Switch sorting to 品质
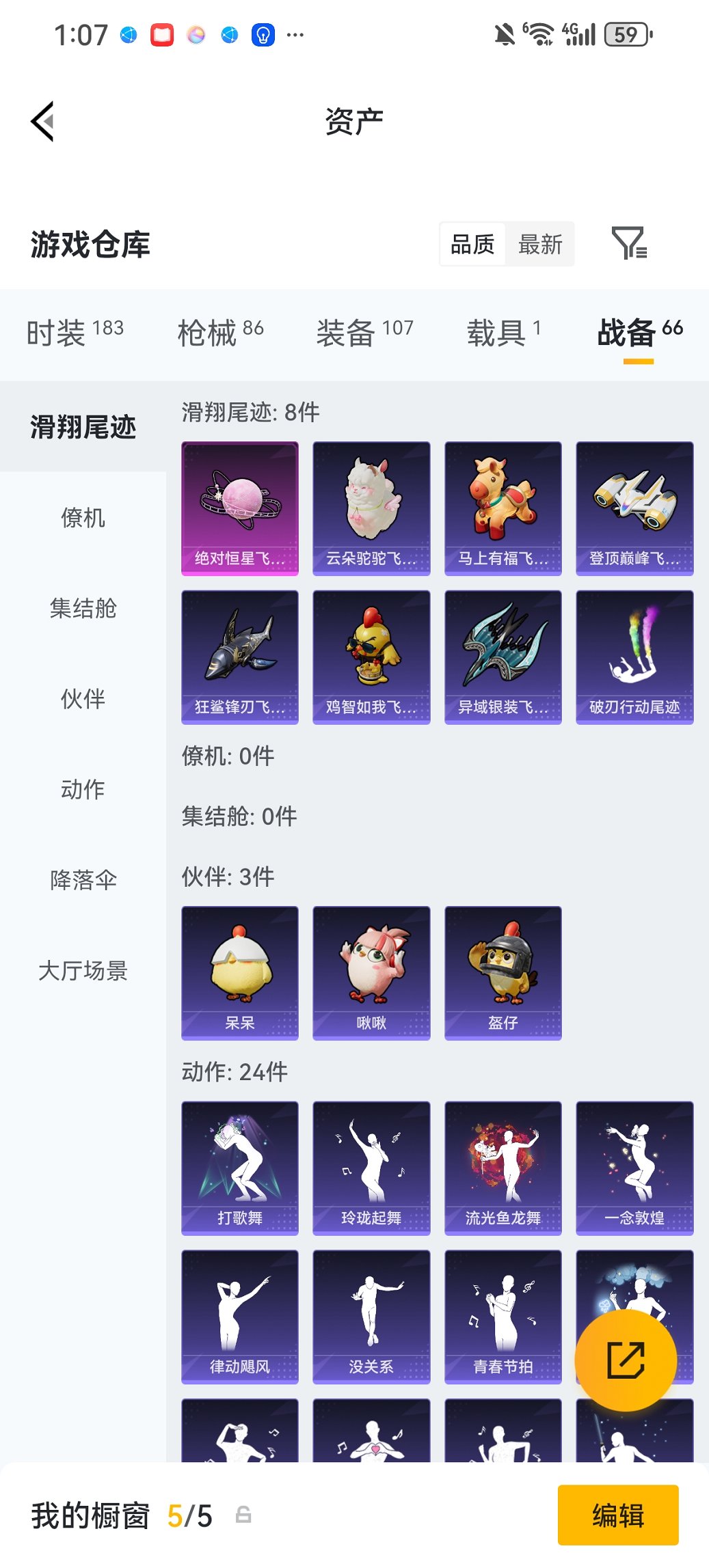Viewport: 709px width, 1568px height. pos(472,244)
